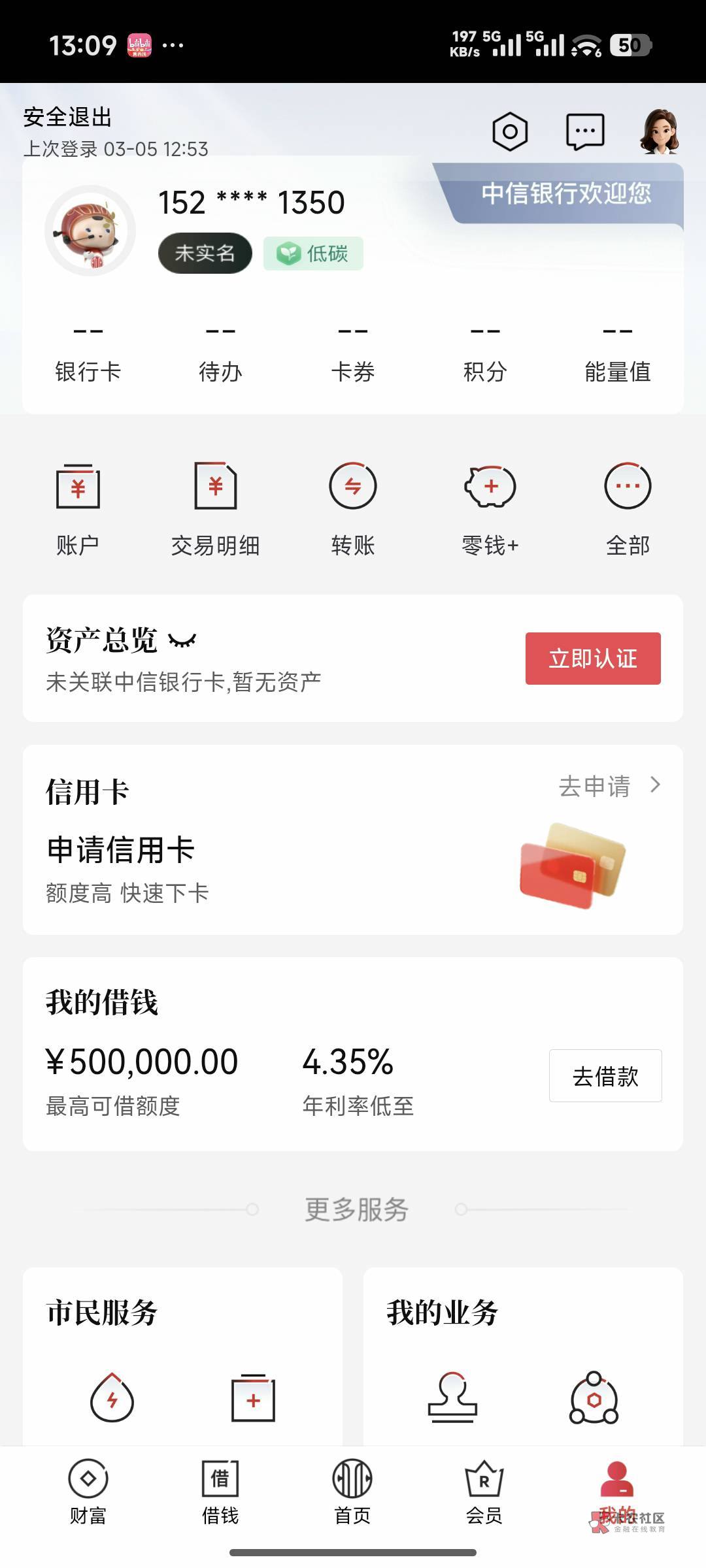Image resolution: width=706 pixels, height=1568 pixels.
Task: Open the messages chat bubble icon
Action: [584, 131]
